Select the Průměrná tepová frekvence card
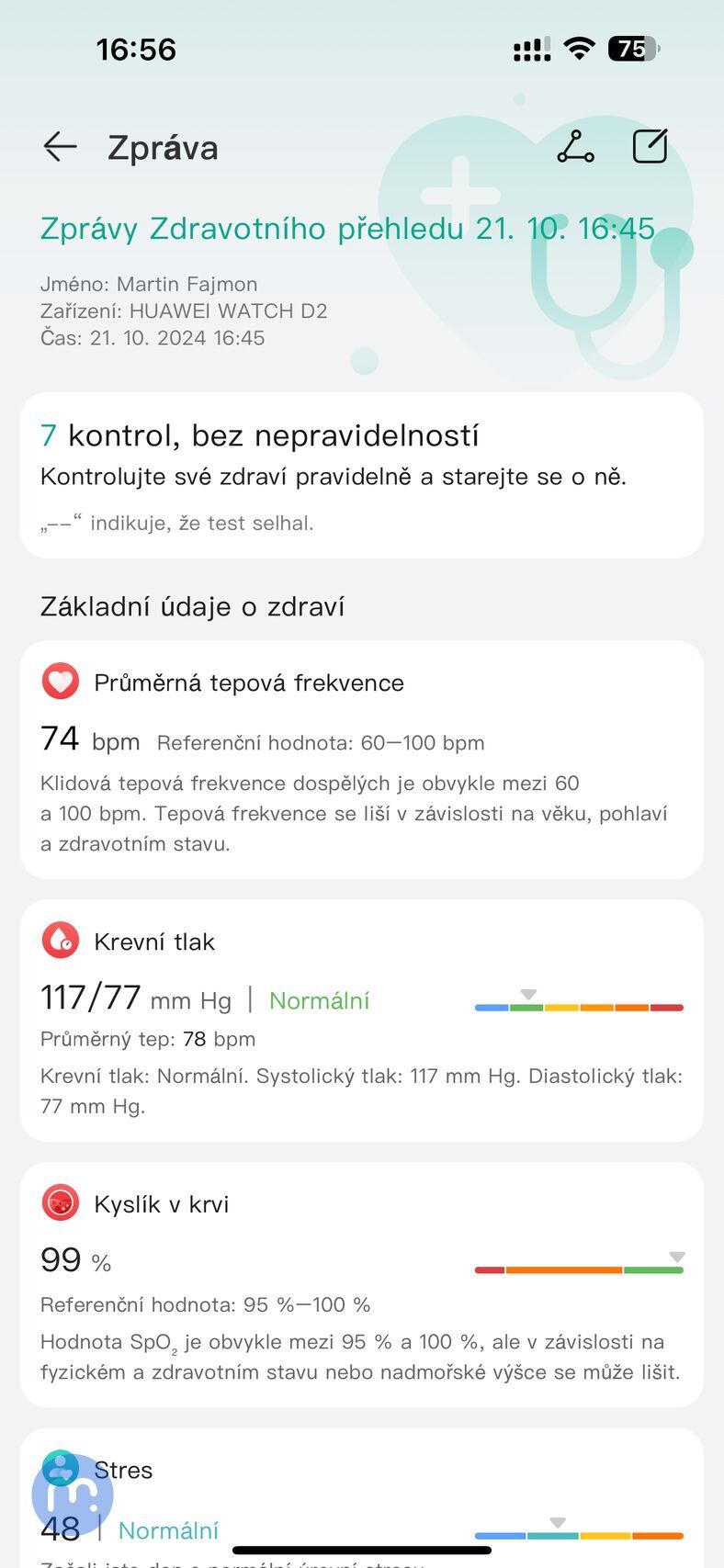 pyautogui.click(x=362, y=762)
